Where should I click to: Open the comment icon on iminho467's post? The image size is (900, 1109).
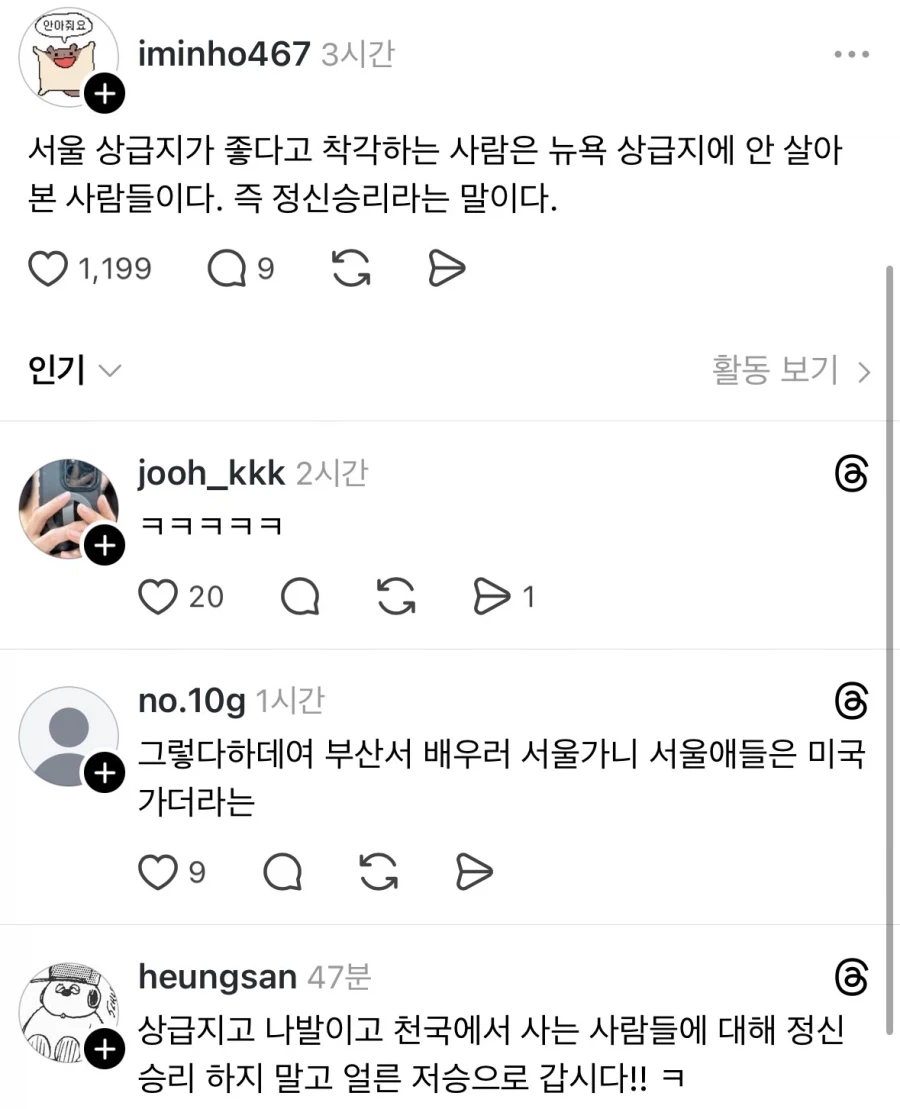225,268
